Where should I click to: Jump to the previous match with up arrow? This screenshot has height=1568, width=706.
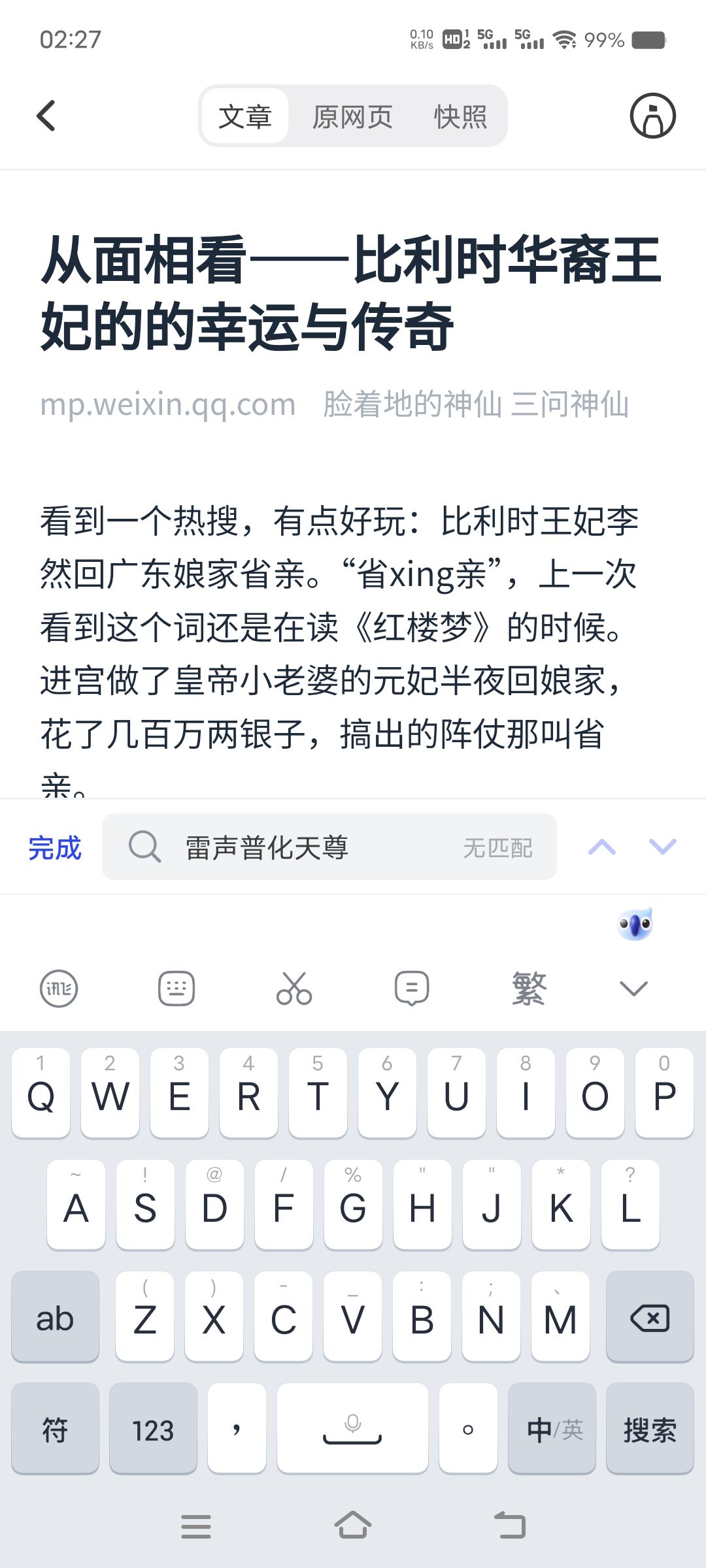point(602,847)
